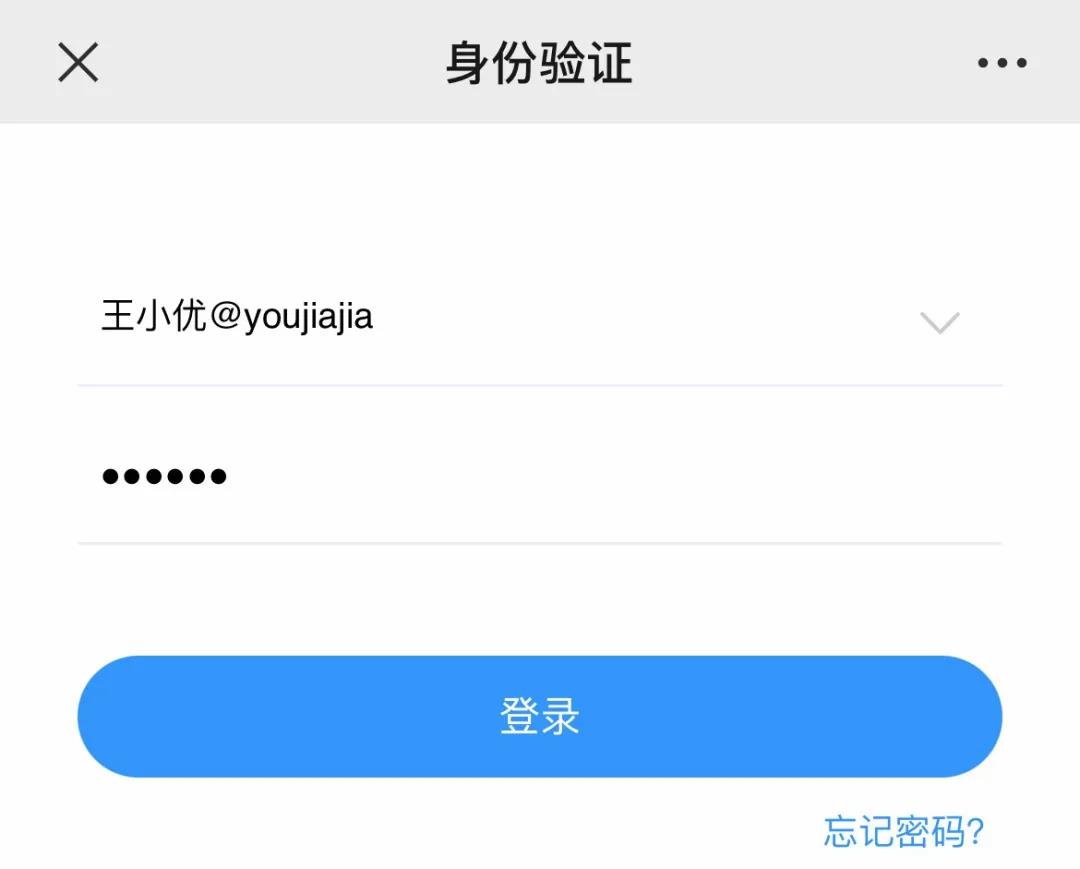Image resolution: width=1080 pixels, height=869 pixels.
Task: Expand the account dropdown chevron
Action: coord(939,322)
